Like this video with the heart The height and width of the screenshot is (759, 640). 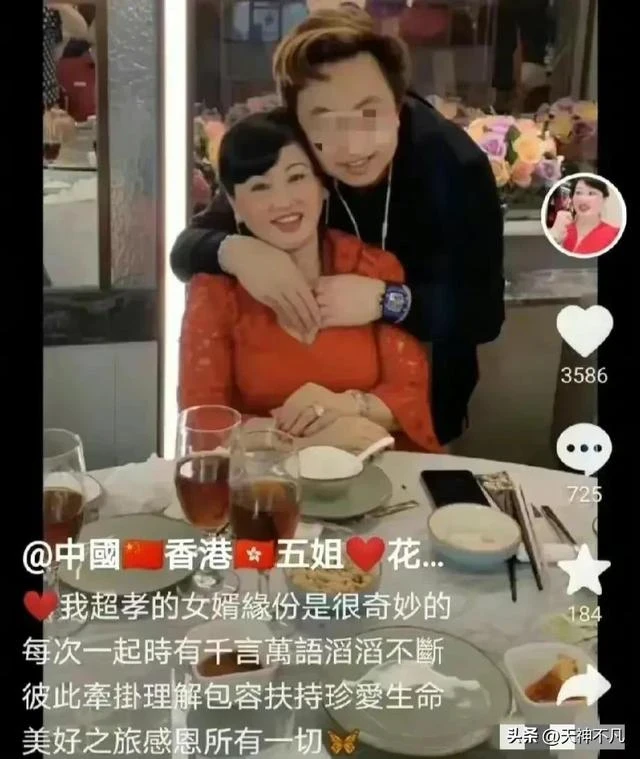584,331
